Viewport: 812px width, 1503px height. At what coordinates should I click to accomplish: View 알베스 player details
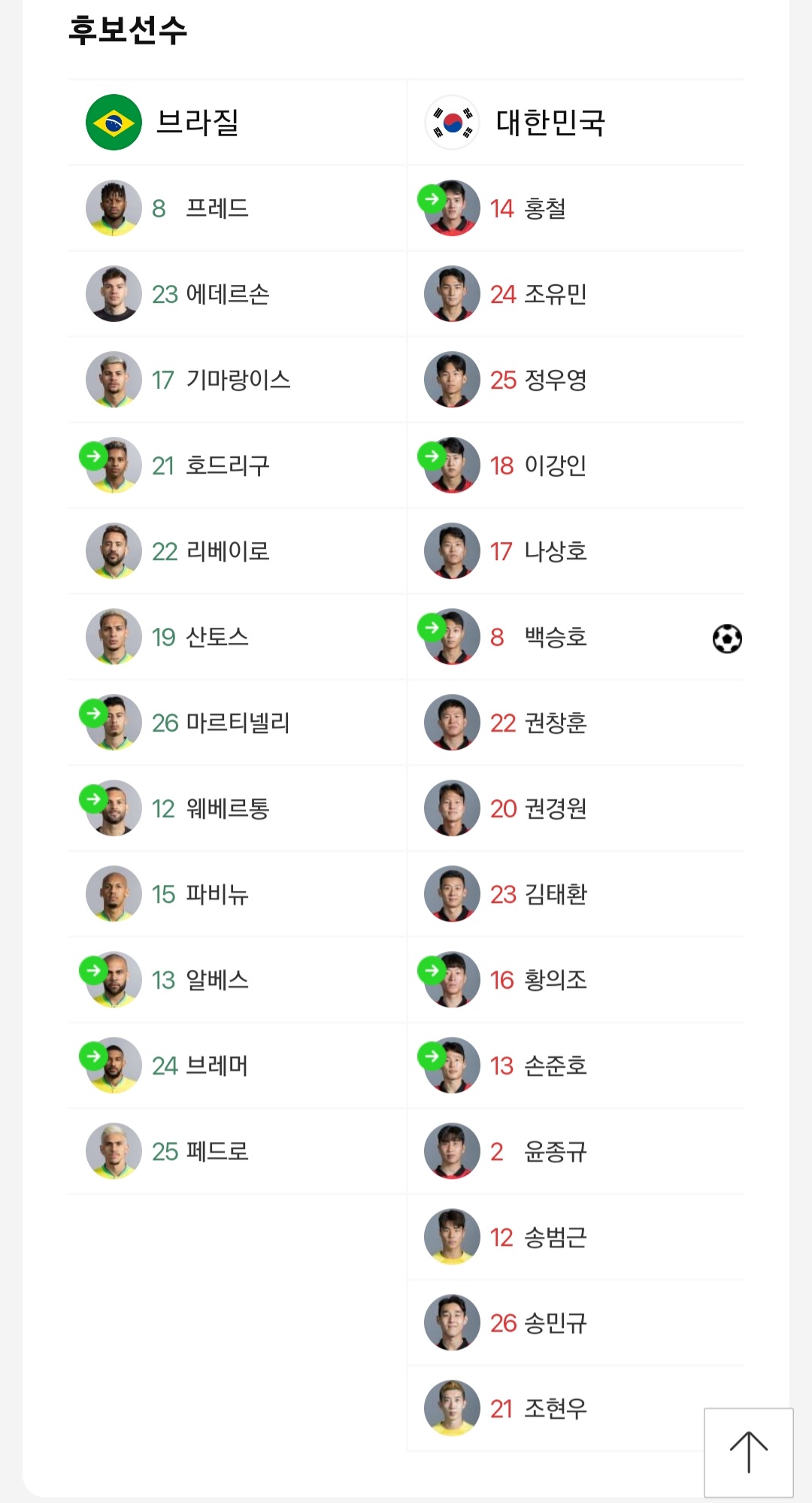click(x=237, y=980)
